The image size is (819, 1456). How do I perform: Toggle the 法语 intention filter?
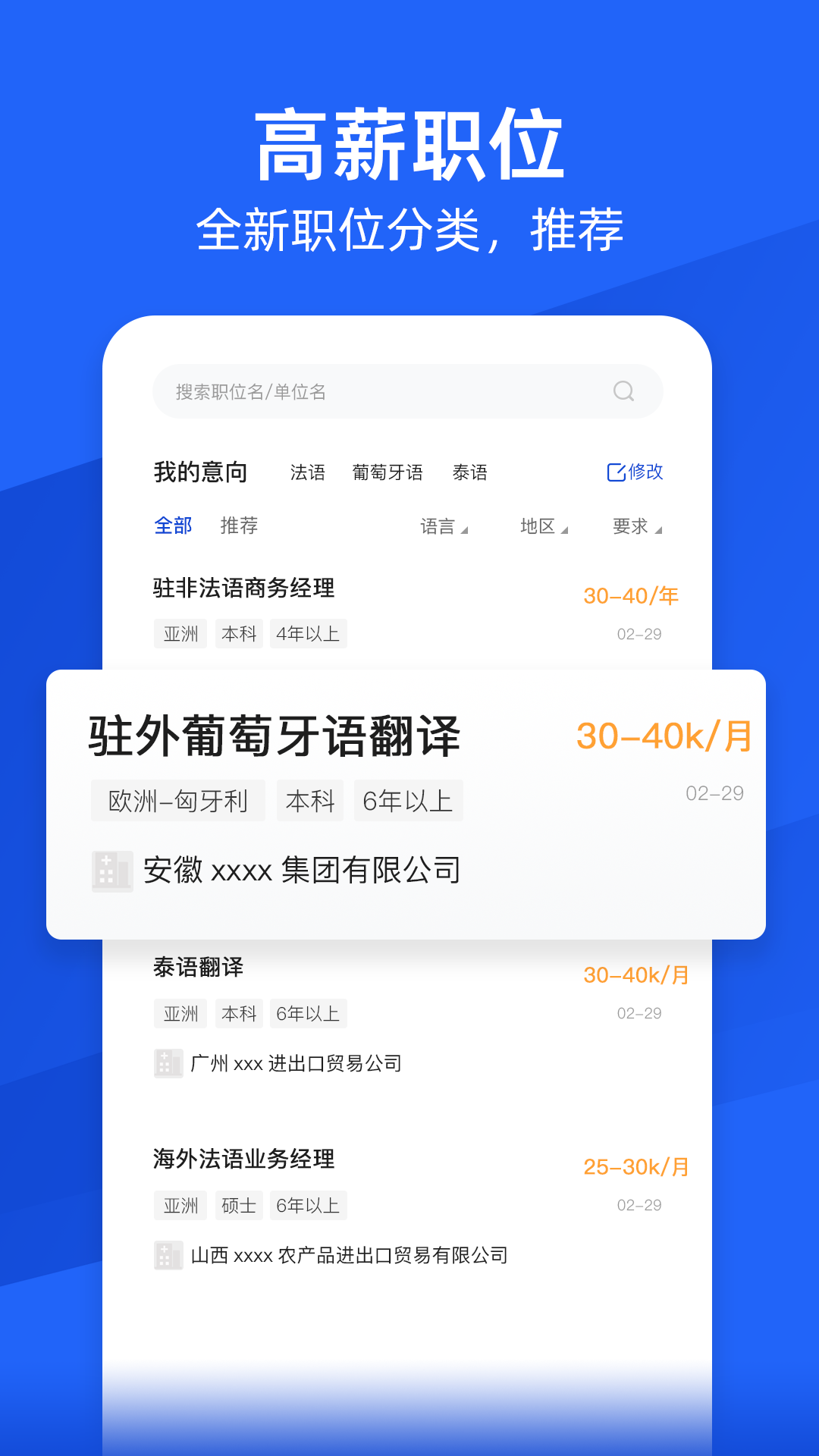pos(309,472)
